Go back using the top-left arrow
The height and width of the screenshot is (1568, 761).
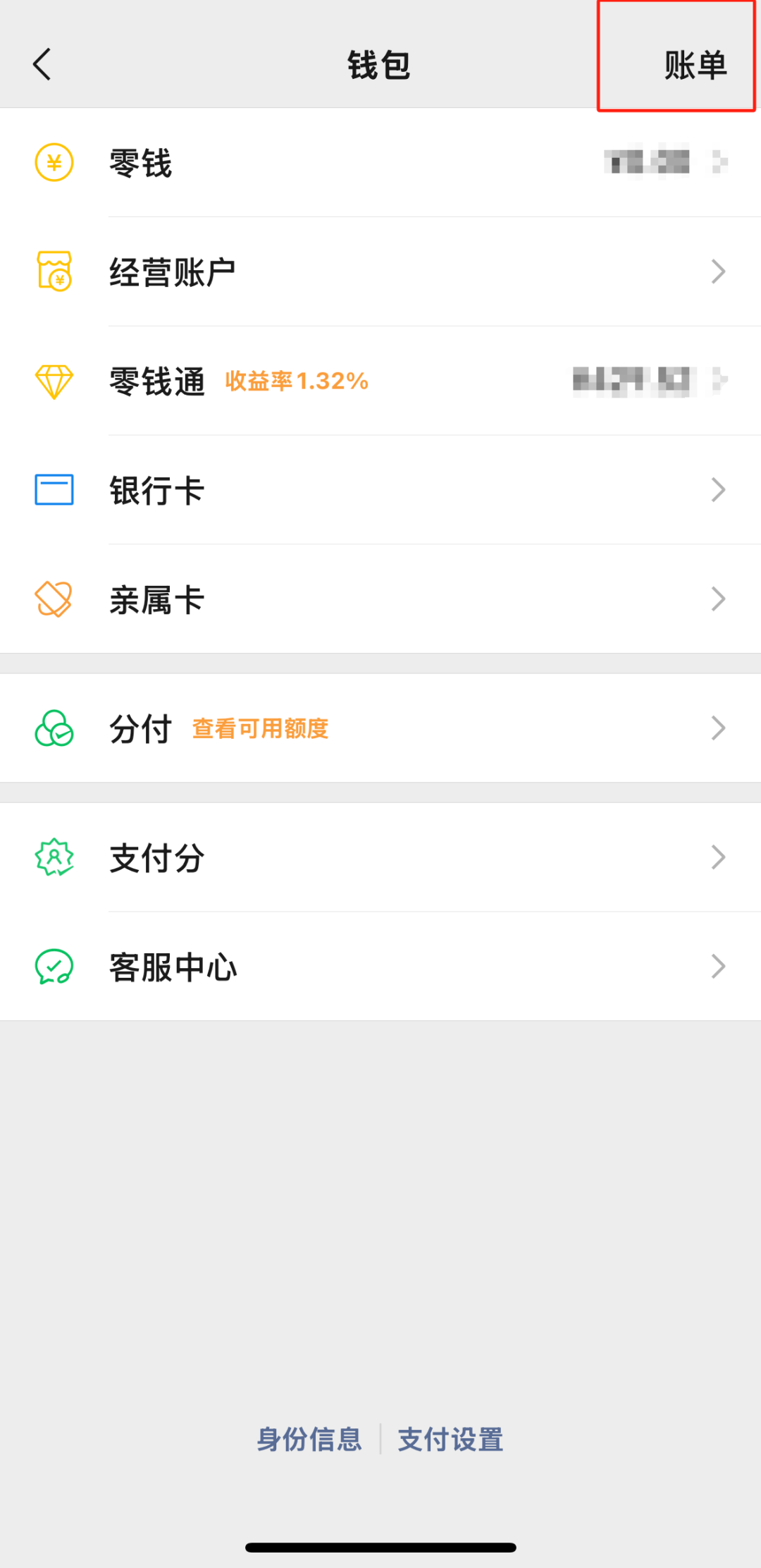click(x=42, y=64)
